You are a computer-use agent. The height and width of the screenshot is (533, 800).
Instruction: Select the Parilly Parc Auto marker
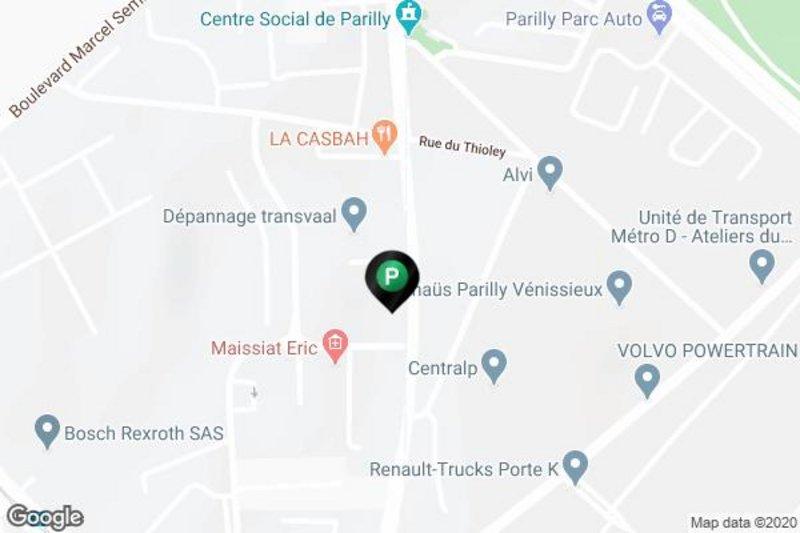(x=658, y=16)
